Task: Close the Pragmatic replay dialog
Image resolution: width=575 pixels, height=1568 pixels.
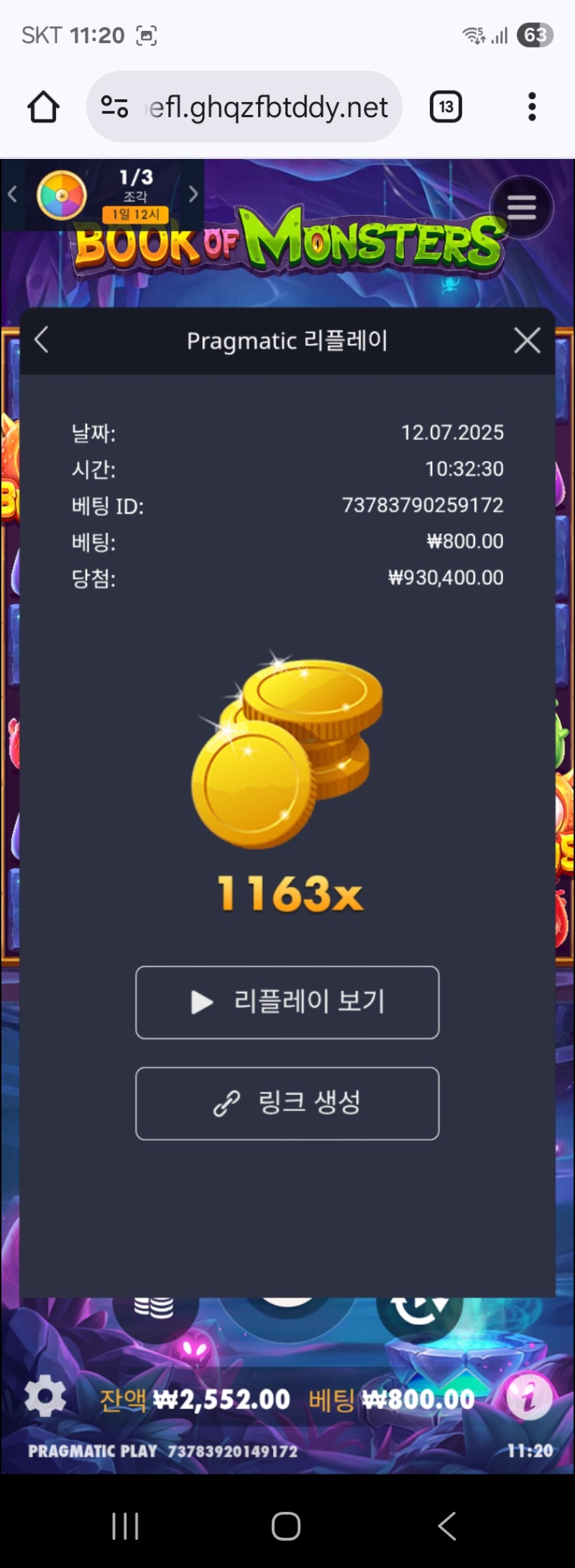Action: pyautogui.click(x=527, y=340)
